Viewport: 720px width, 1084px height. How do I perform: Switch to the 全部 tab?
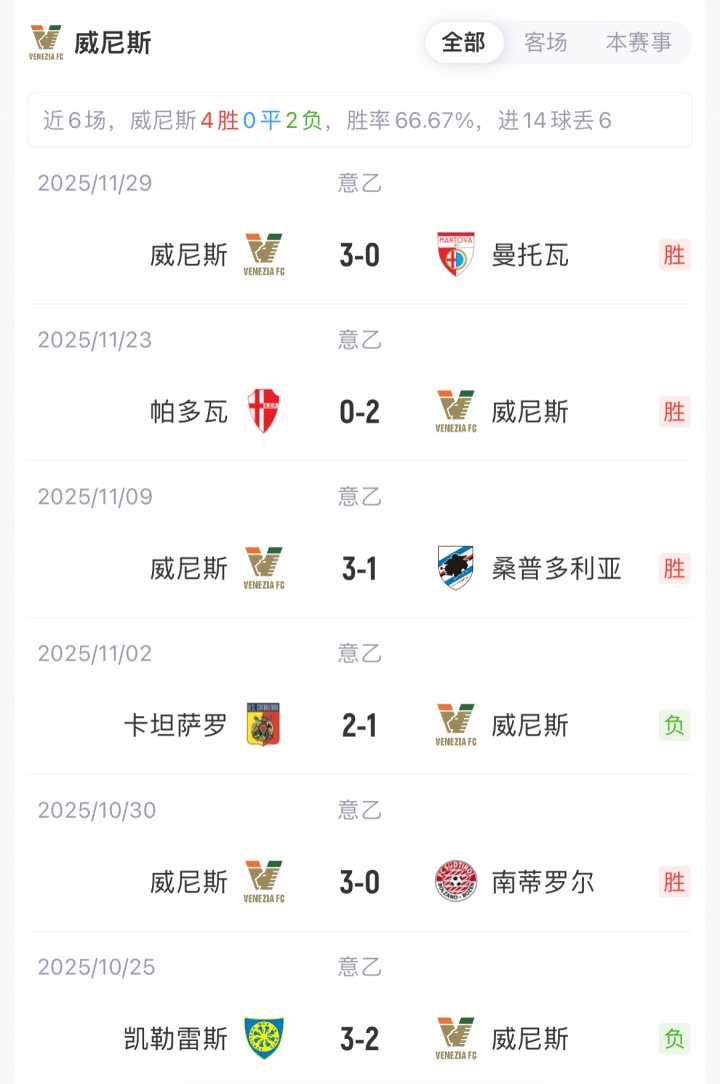463,42
